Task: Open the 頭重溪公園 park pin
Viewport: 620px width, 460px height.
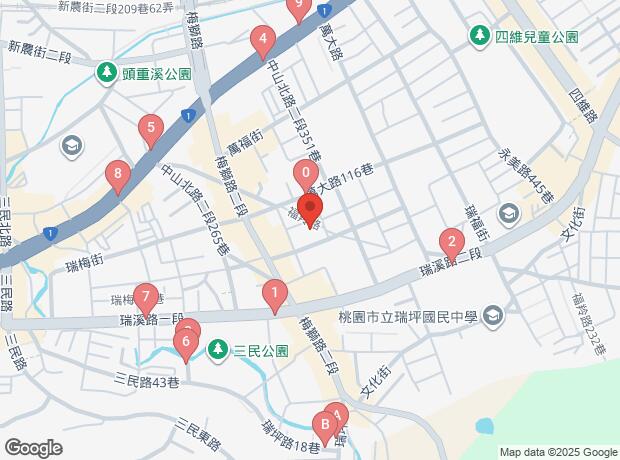Action: (106, 73)
